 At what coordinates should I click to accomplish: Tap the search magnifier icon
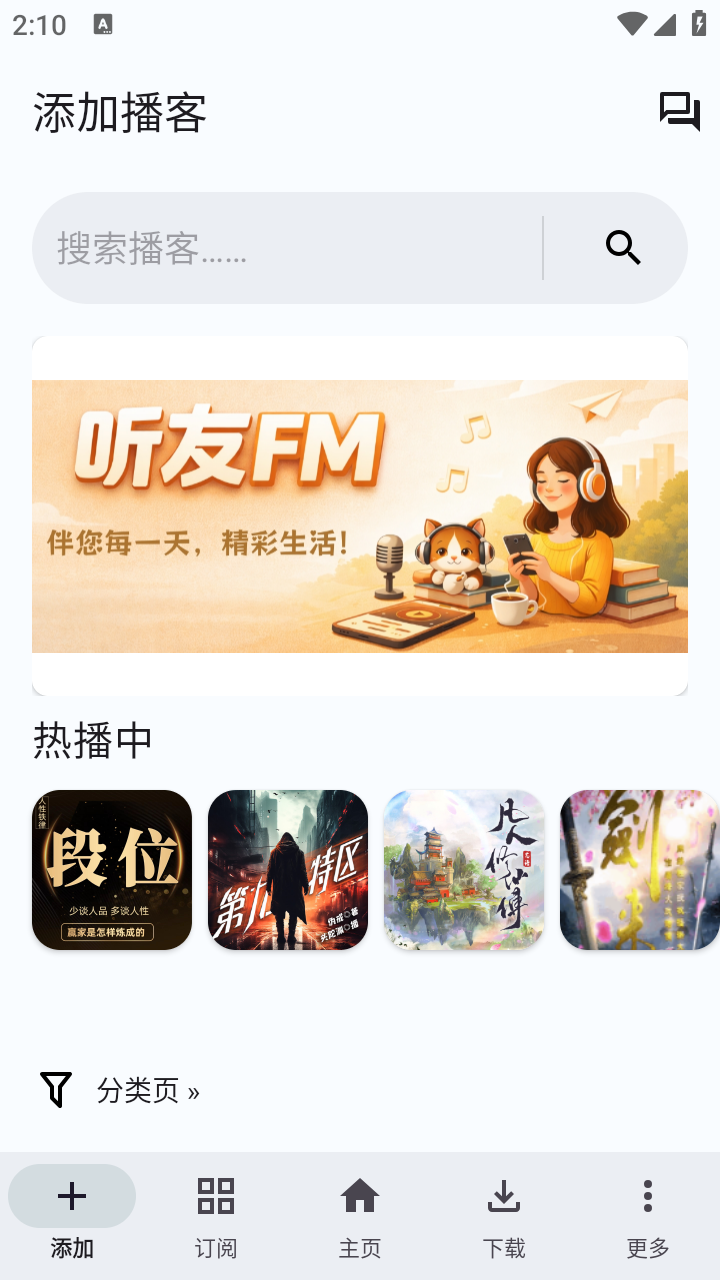pos(621,247)
